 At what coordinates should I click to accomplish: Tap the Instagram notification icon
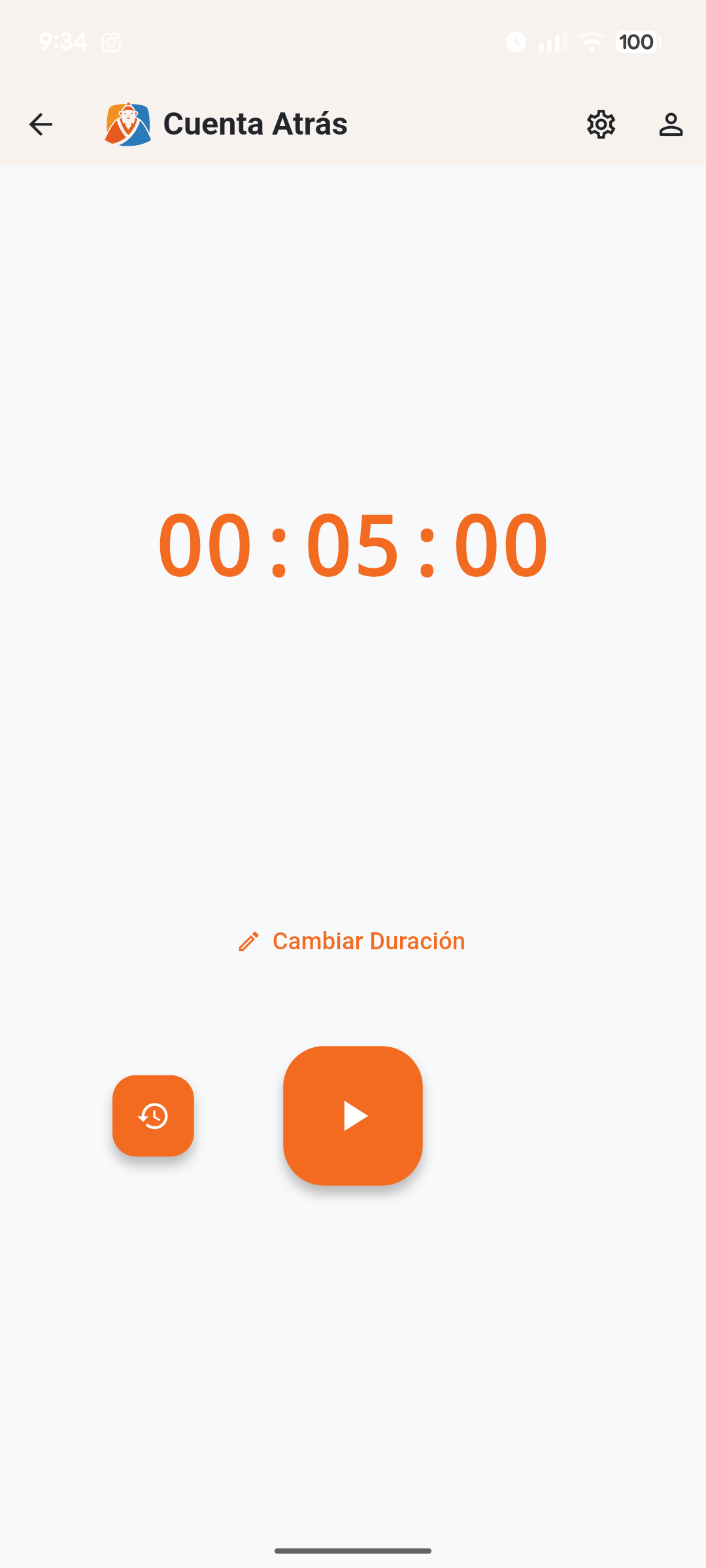point(110,41)
